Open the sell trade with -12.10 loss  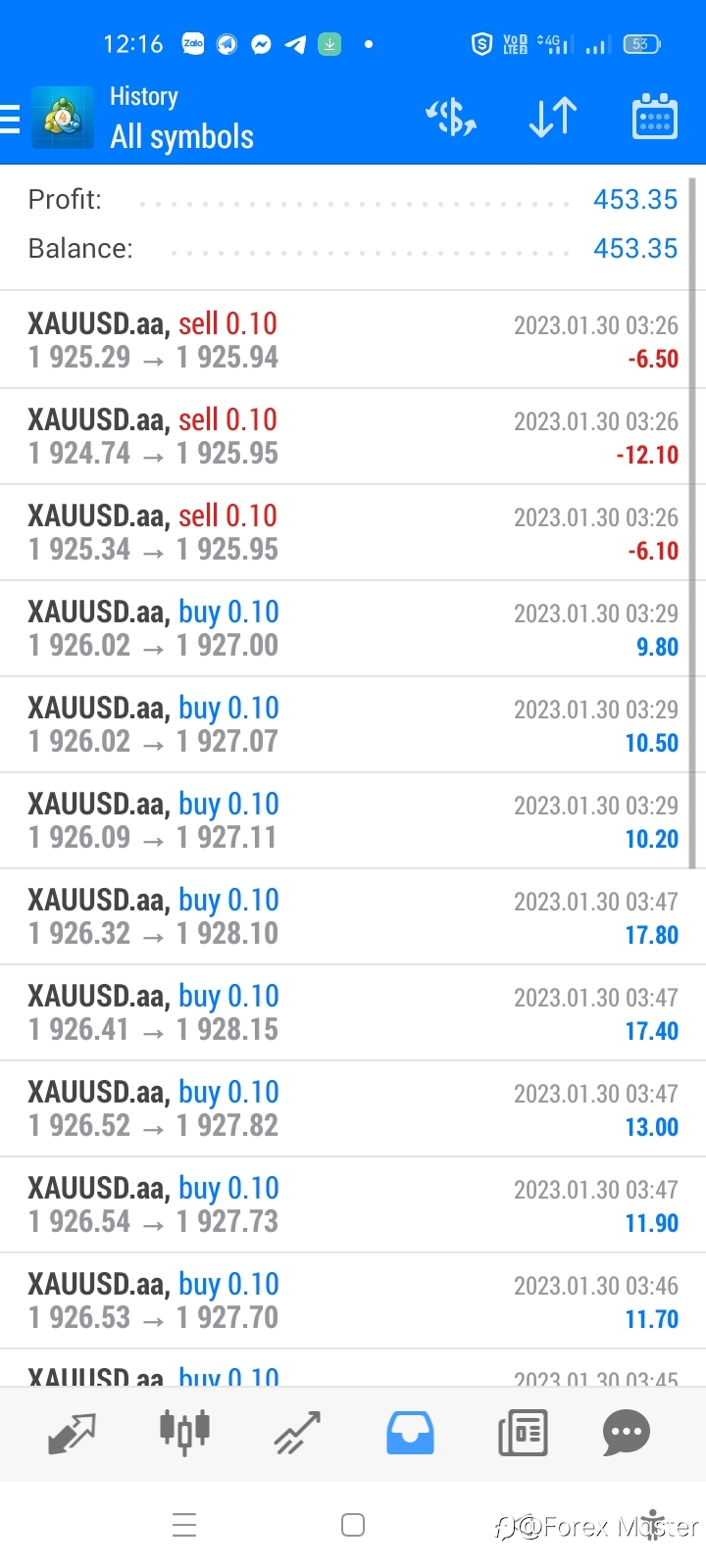click(x=353, y=436)
